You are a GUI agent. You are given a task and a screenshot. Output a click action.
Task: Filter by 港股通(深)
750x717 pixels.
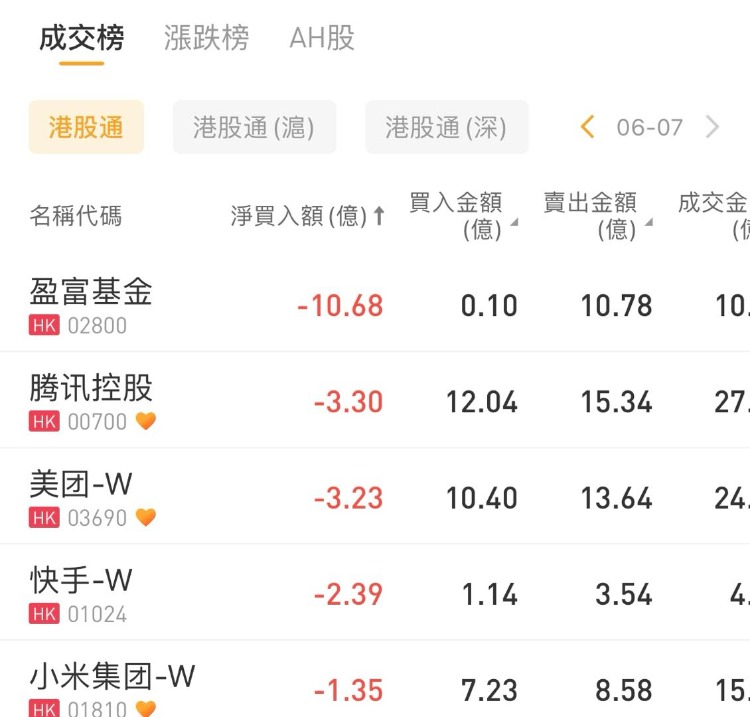pos(446,127)
